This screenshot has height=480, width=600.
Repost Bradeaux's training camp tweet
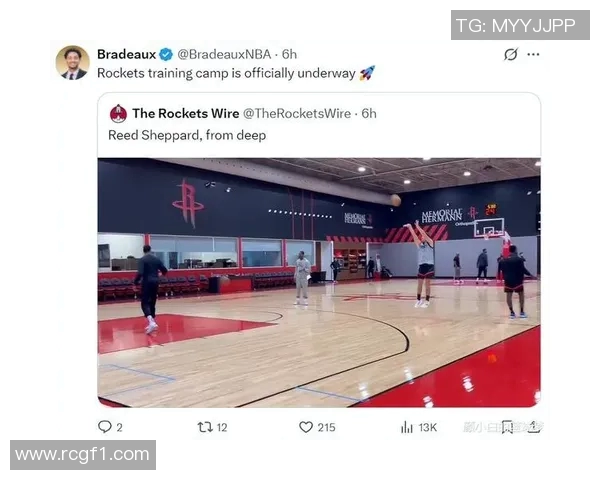tap(205, 427)
